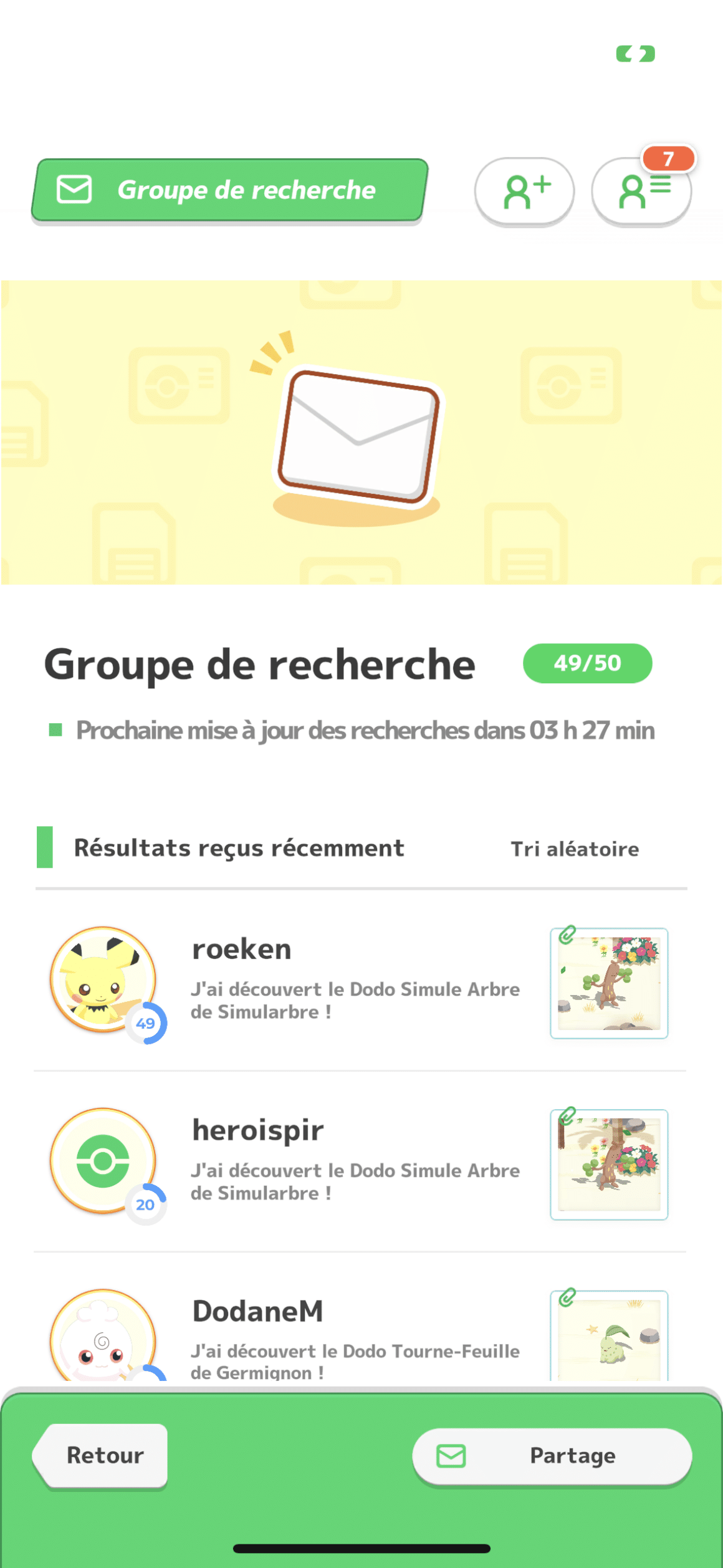View roeken's attached Simularbre photo
This screenshot has width=723, height=1568.
pos(609,983)
